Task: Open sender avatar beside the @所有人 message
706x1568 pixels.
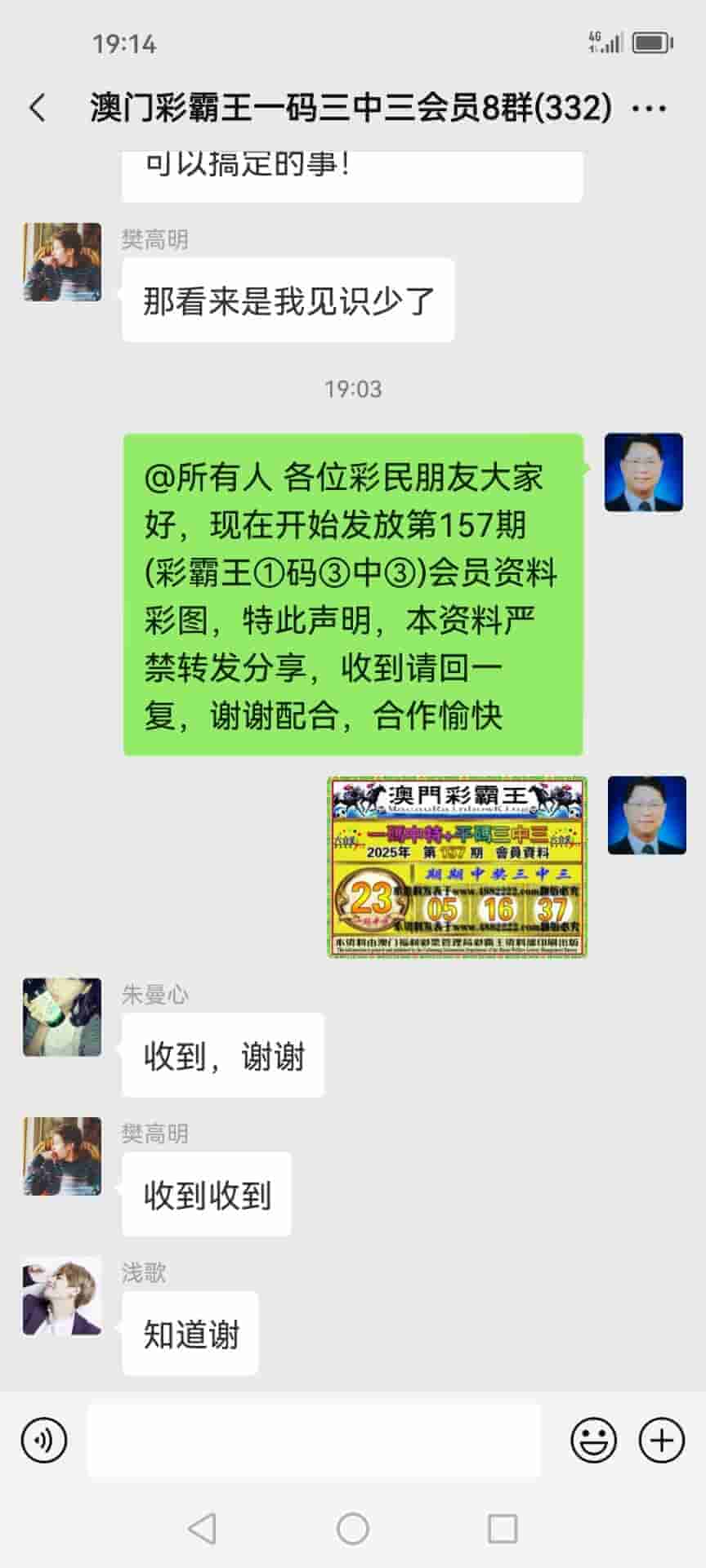Action: coord(643,473)
